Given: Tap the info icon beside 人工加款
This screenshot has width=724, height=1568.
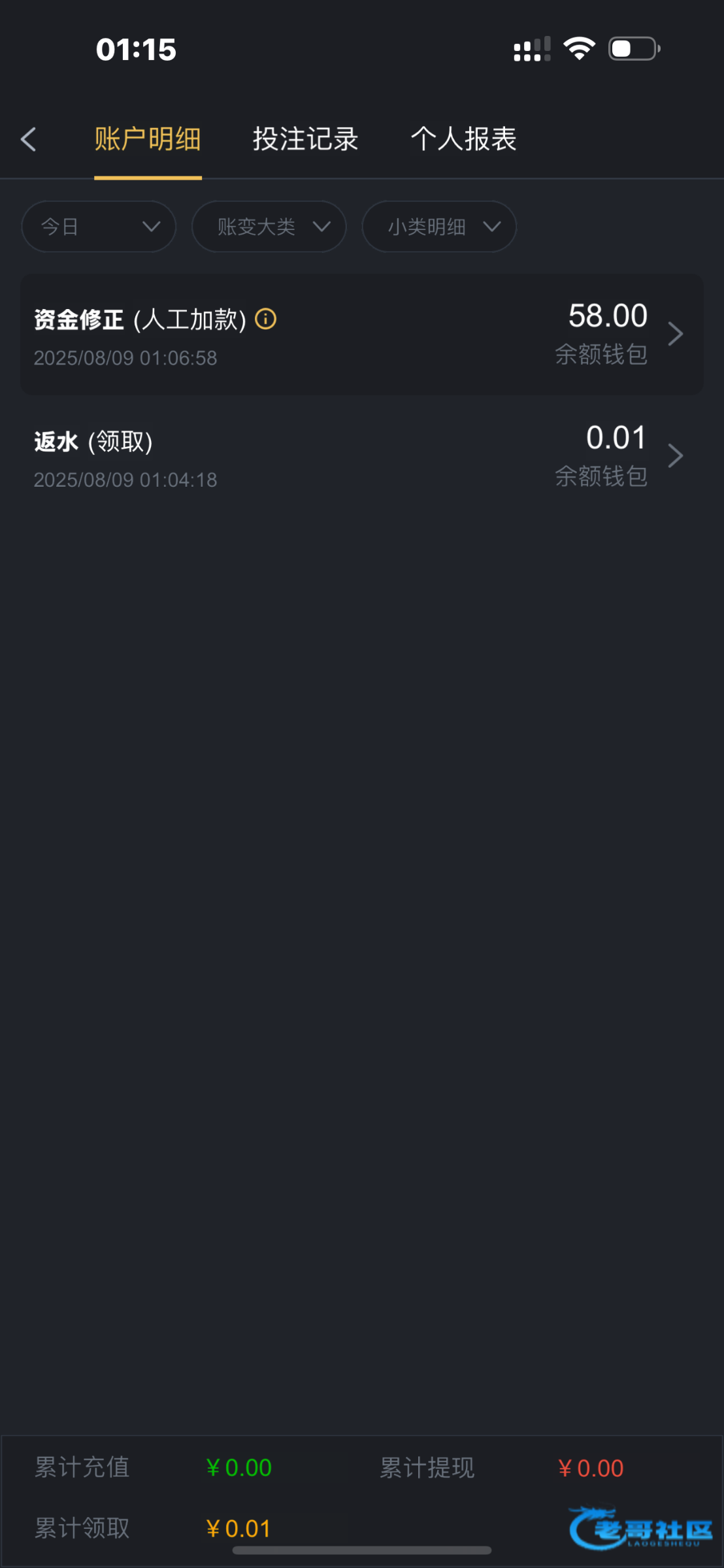Looking at the screenshot, I should (x=266, y=319).
